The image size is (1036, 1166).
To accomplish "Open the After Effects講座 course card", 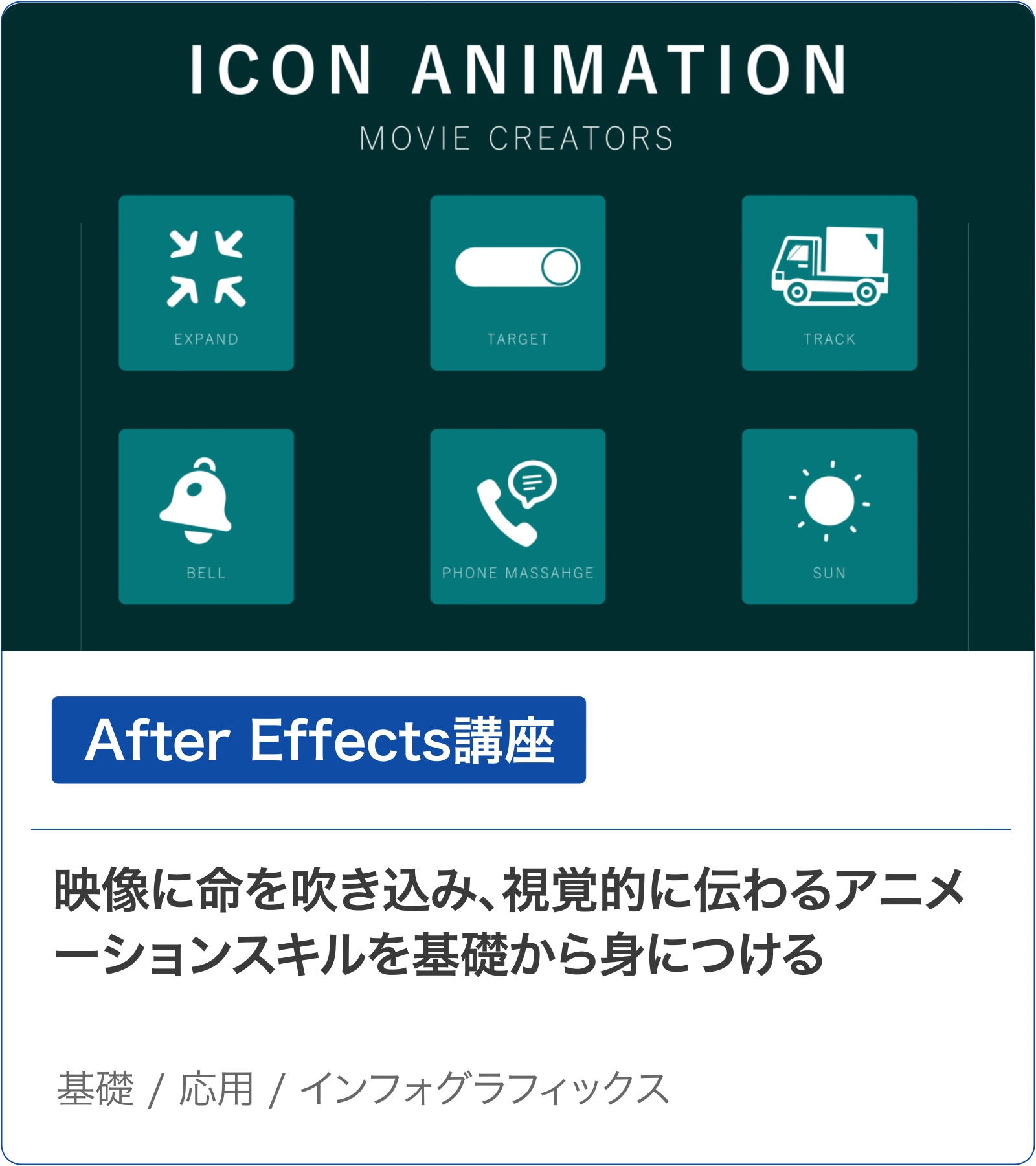I will coord(319,740).
